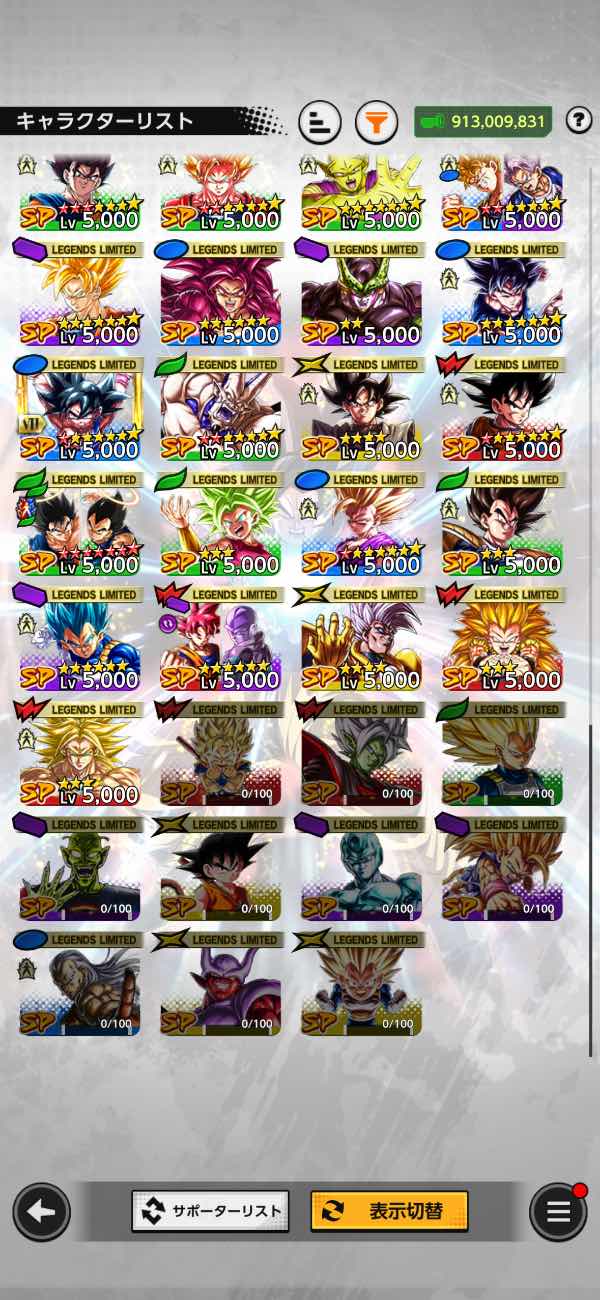The height and width of the screenshot is (1300, 600).
Task: Tap the 表示切替 display switch button
Action: (x=389, y=1211)
